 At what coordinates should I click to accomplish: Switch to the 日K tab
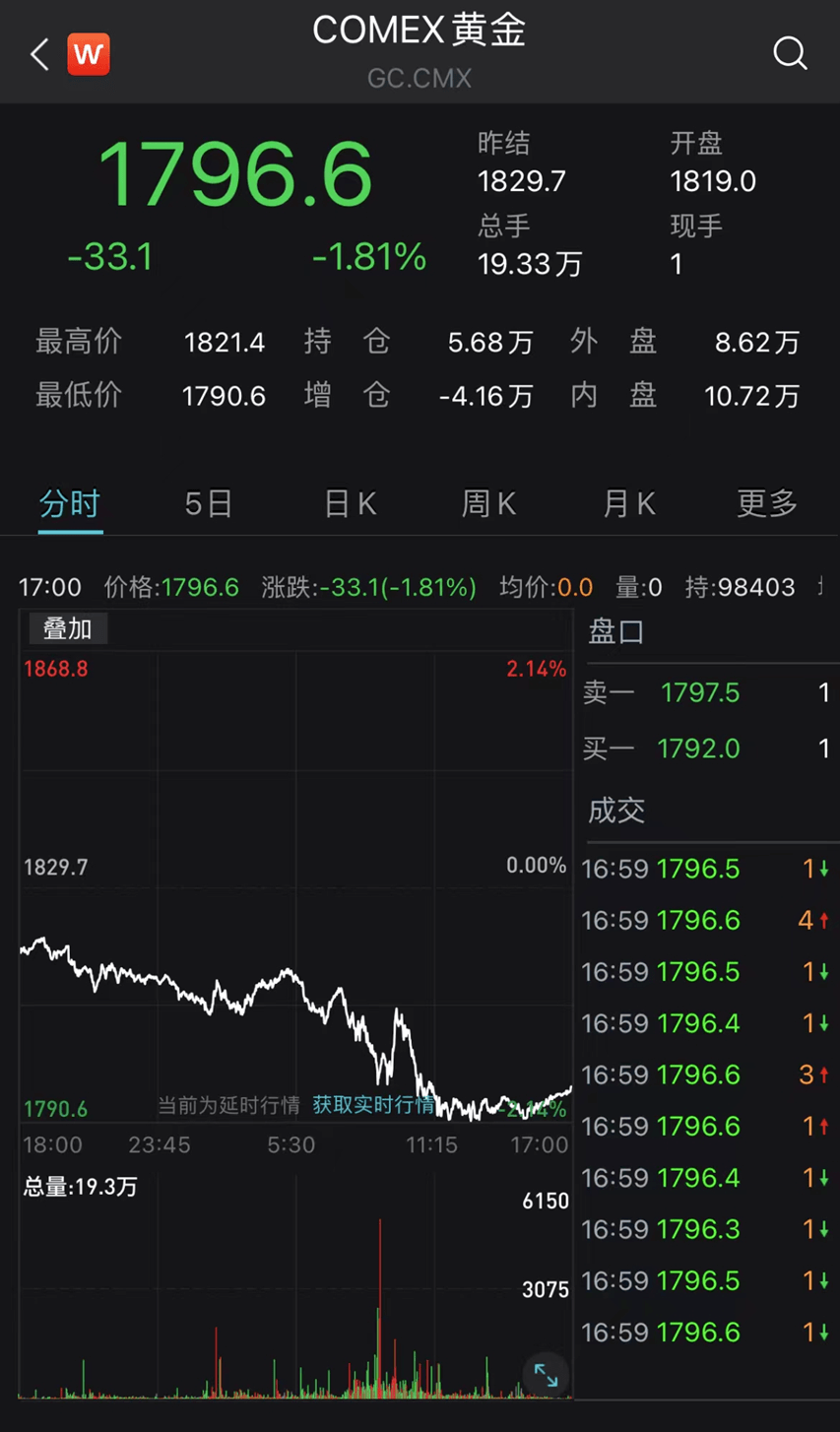tap(350, 503)
